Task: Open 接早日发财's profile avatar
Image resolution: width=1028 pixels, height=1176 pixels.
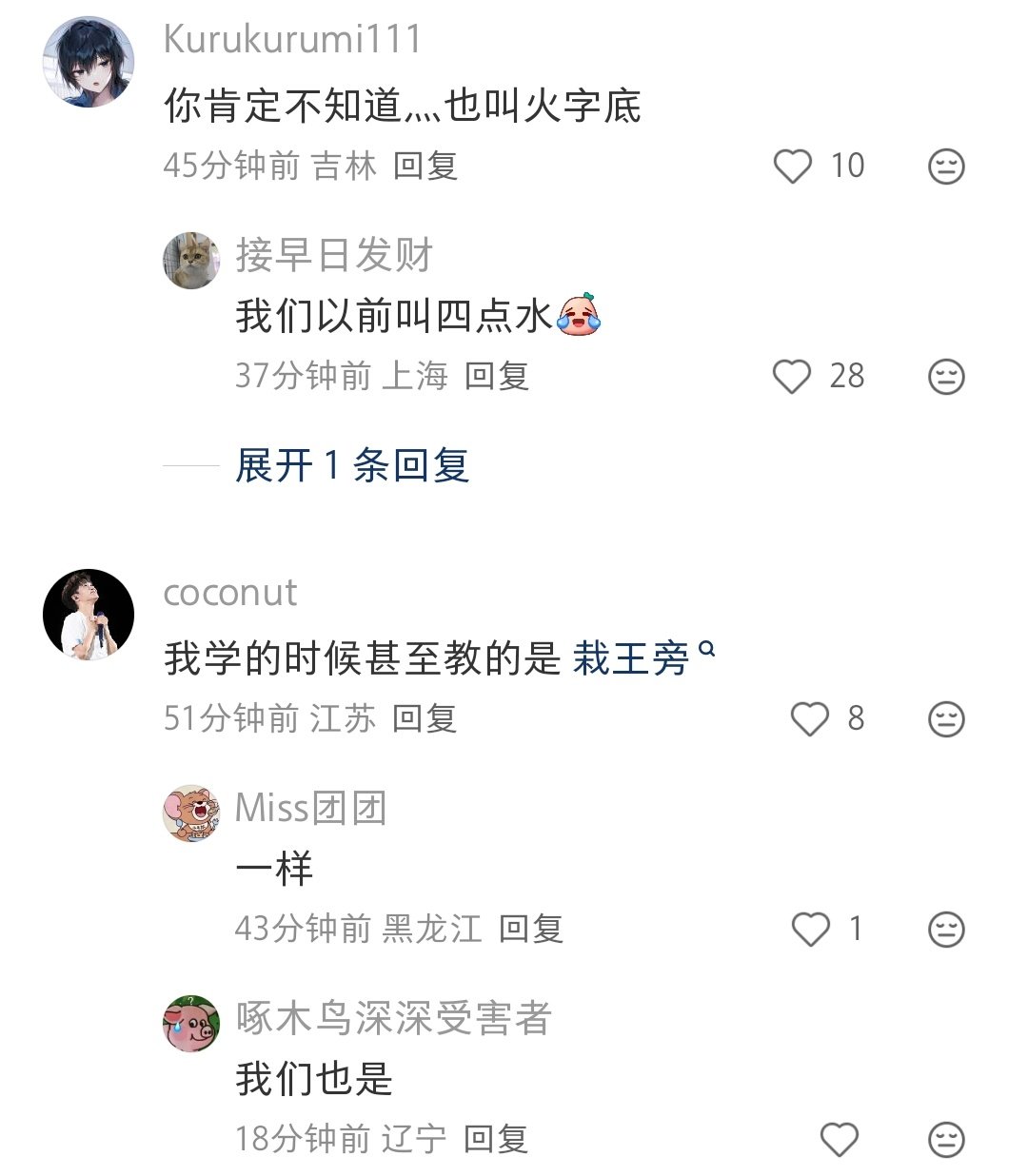Action: click(x=191, y=261)
